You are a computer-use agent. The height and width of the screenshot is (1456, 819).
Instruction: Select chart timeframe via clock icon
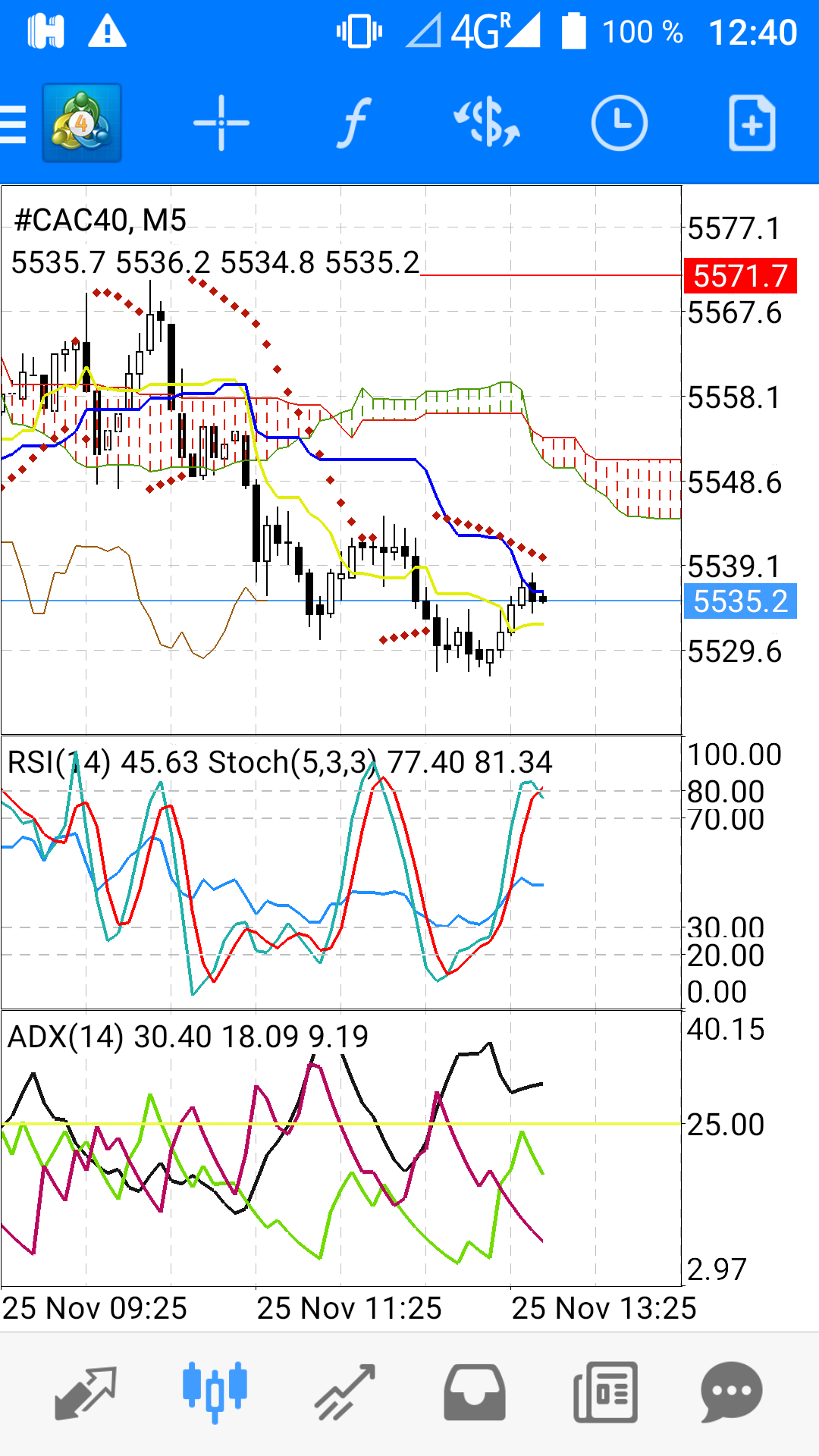coord(619,123)
